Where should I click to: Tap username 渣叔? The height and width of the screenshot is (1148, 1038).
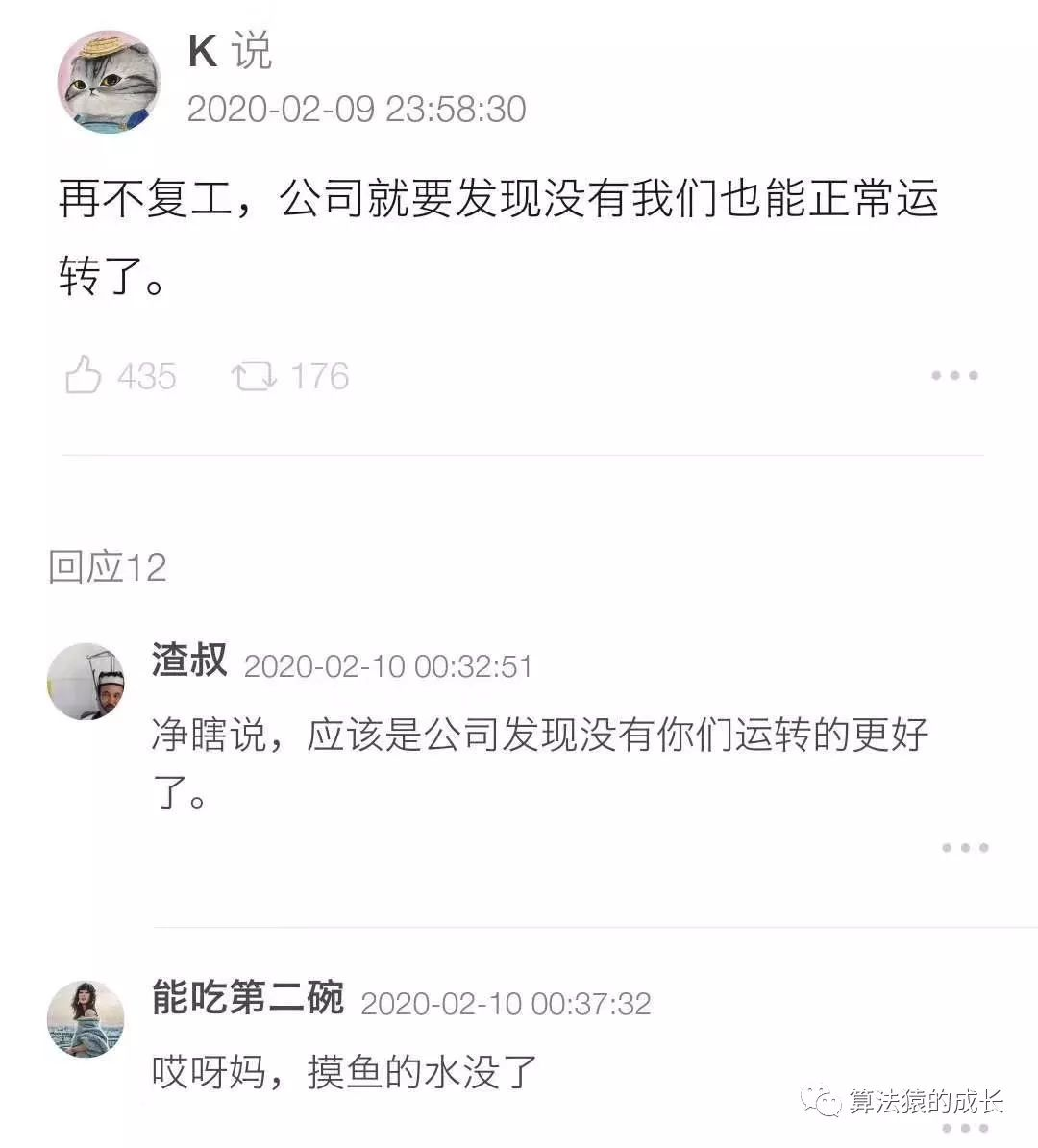[189, 661]
